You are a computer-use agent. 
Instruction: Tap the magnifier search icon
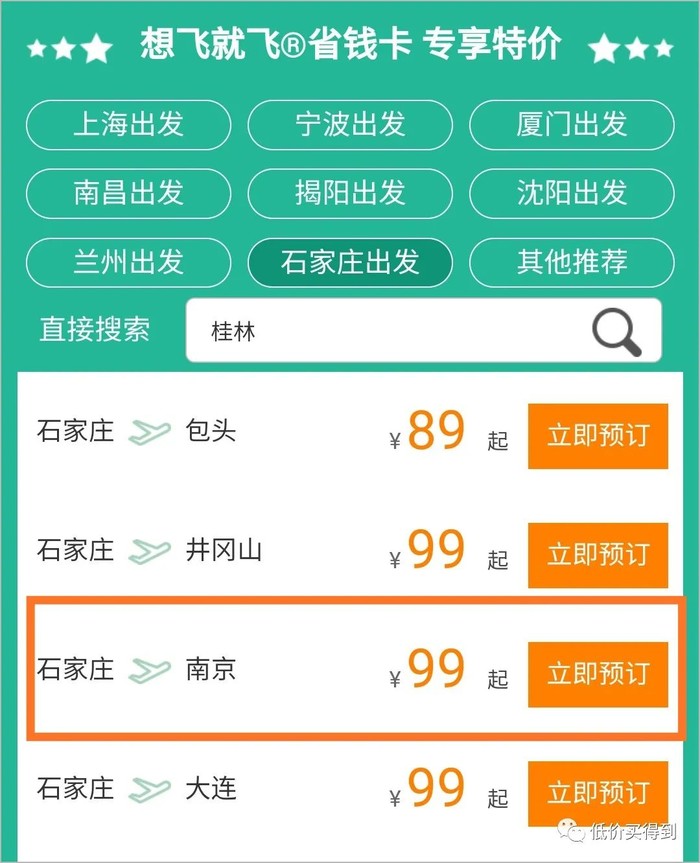coord(617,331)
